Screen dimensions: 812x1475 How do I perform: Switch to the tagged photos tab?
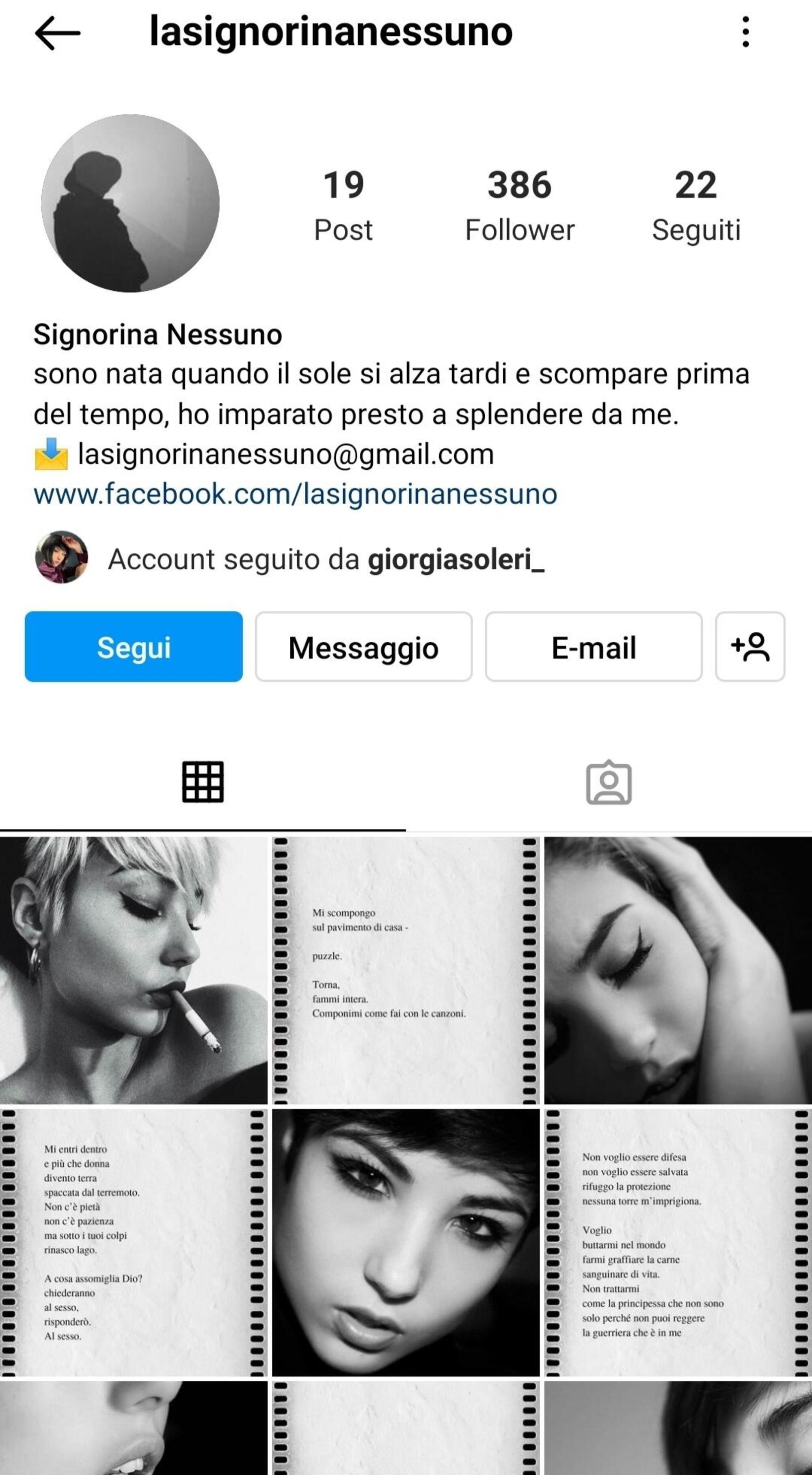(609, 782)
